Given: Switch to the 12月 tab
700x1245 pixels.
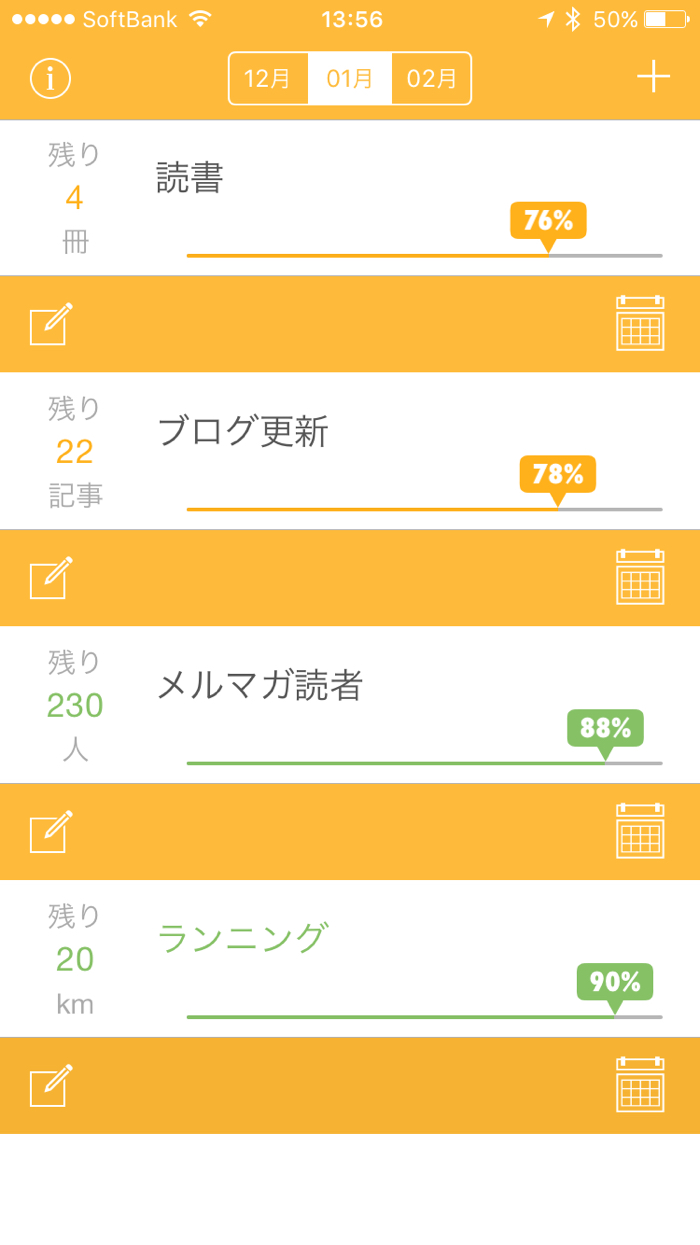Looking at the screenshot, I should click(x=268, y=79).
